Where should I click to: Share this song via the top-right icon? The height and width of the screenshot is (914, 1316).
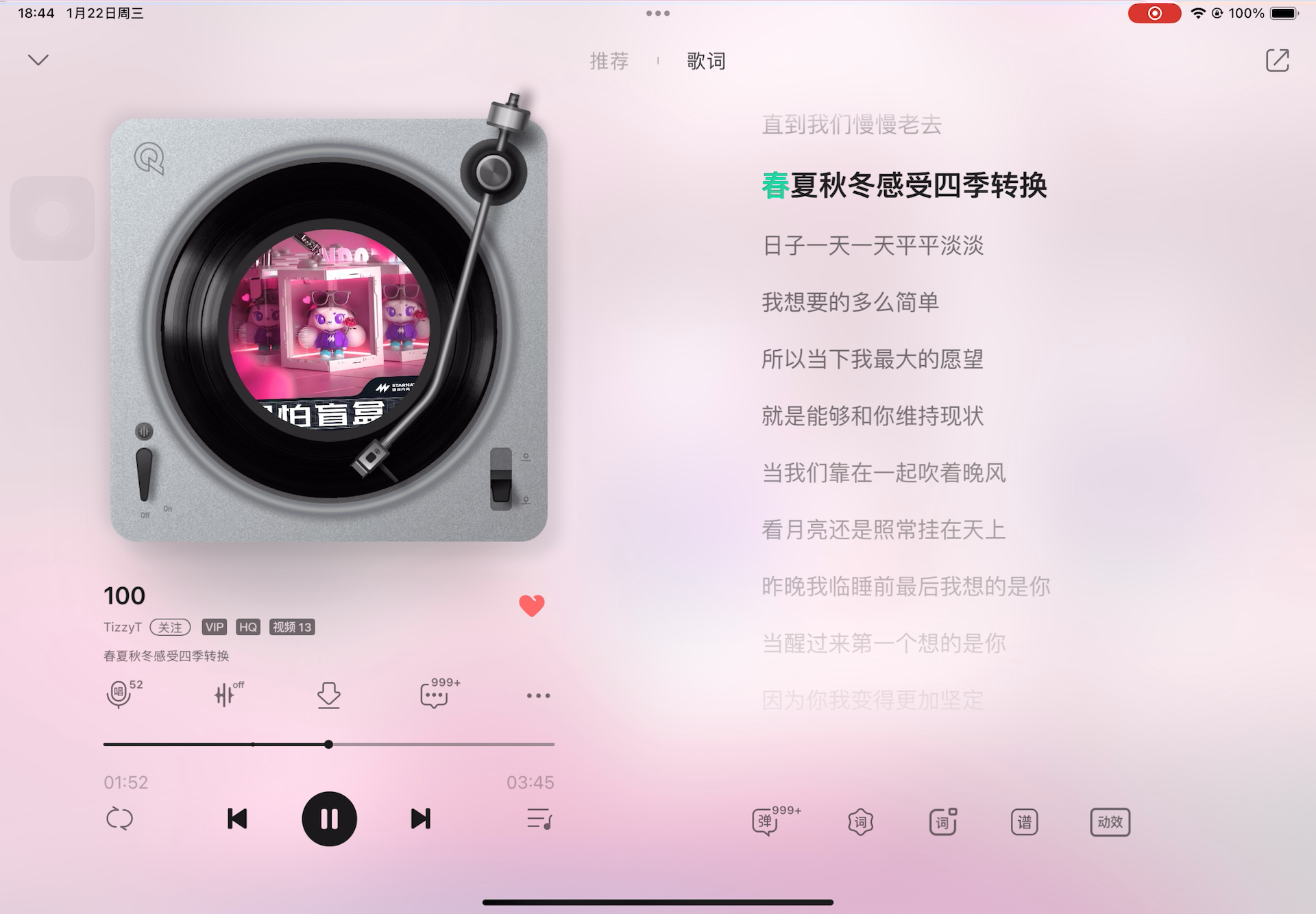(x=1277, y=60)
